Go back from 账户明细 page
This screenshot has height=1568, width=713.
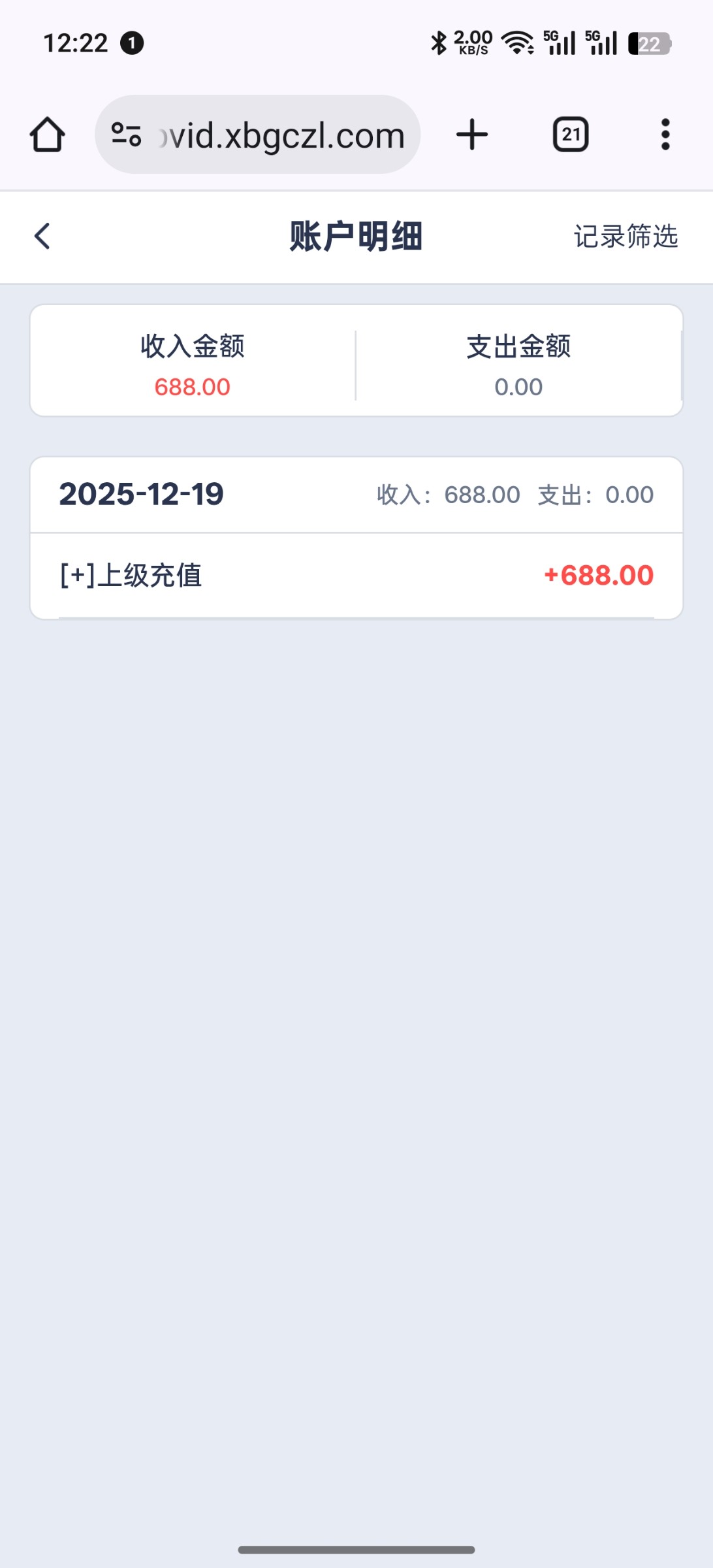(42, 236)
